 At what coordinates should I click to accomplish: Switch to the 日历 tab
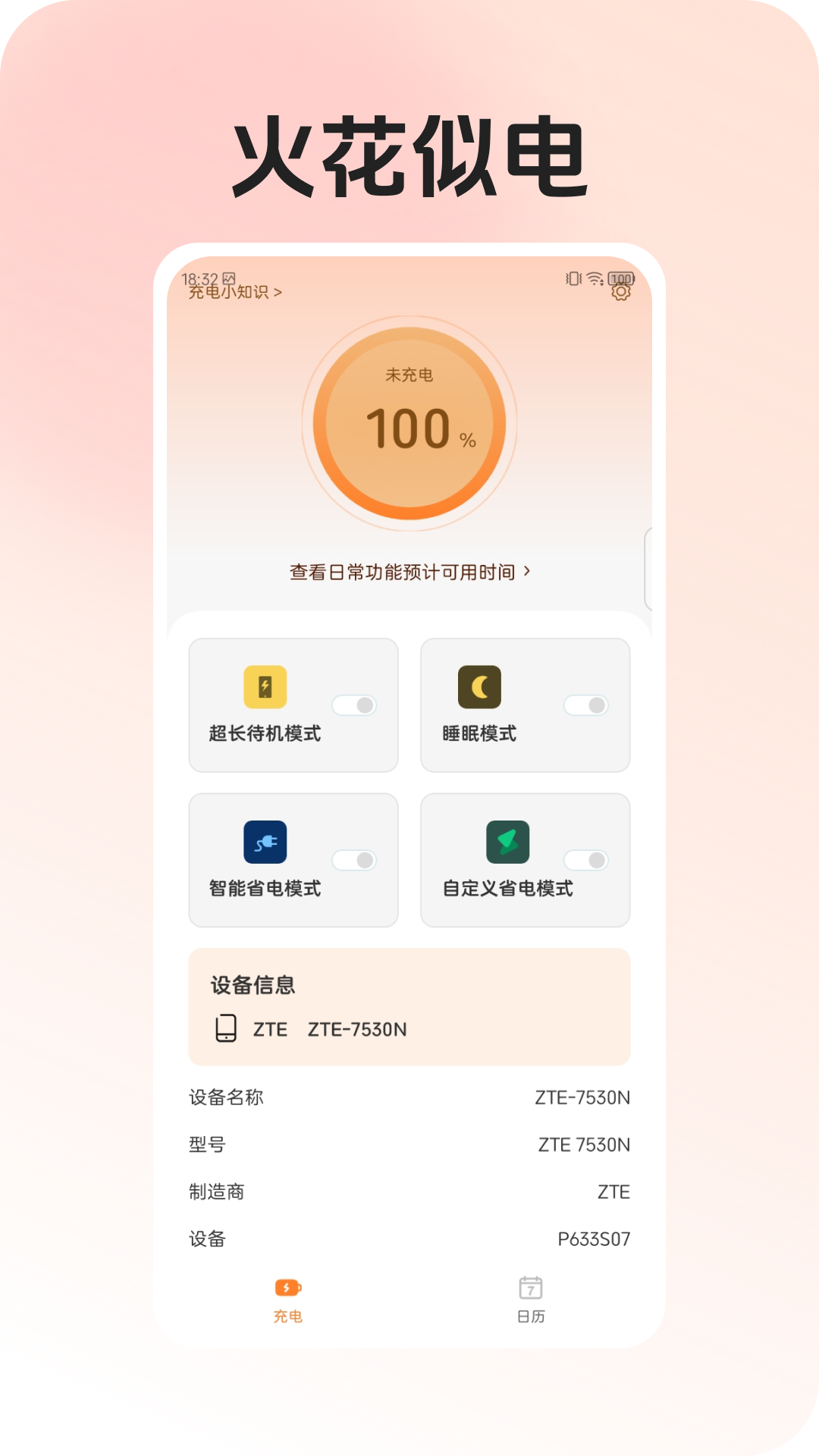tap(531, 1298)
